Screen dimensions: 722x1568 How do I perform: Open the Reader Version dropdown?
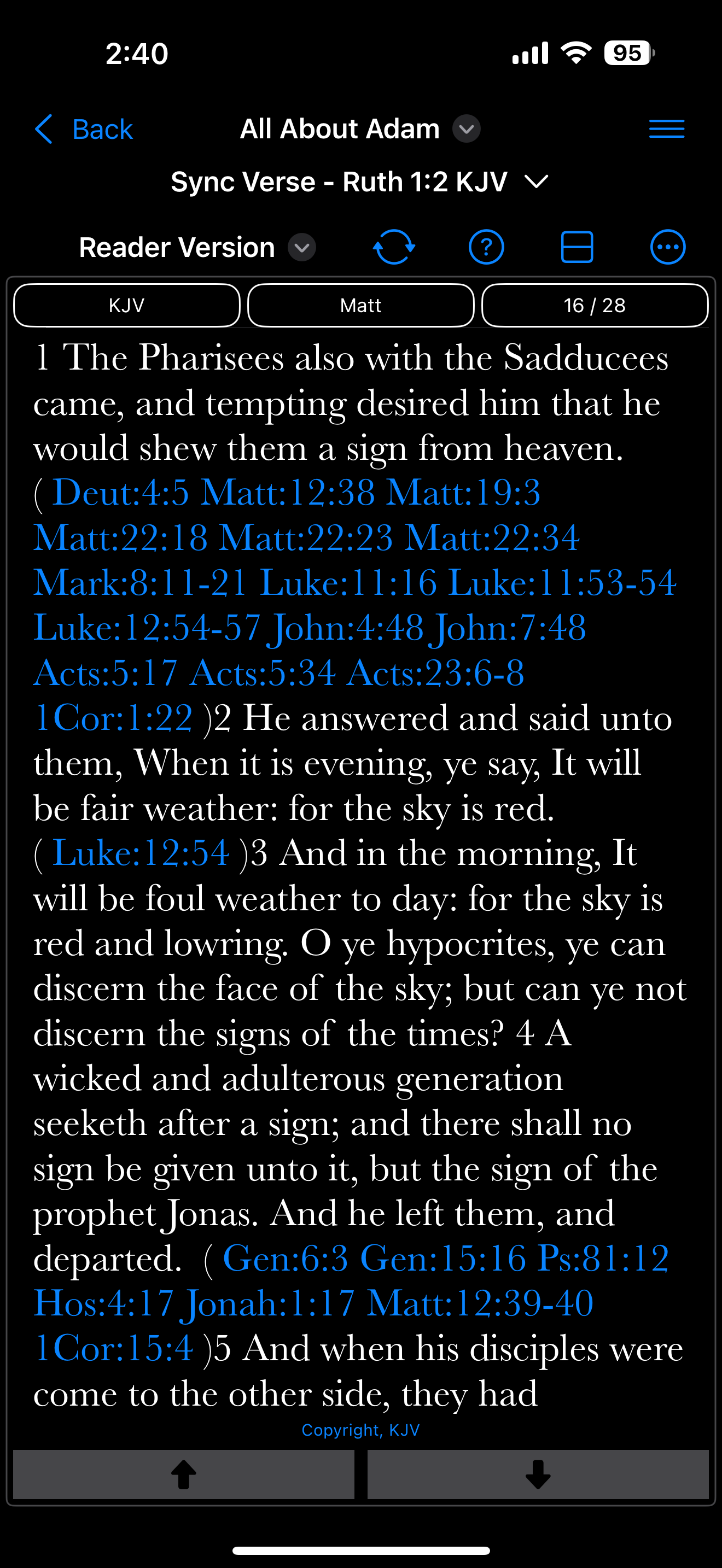tap(197, 247)
